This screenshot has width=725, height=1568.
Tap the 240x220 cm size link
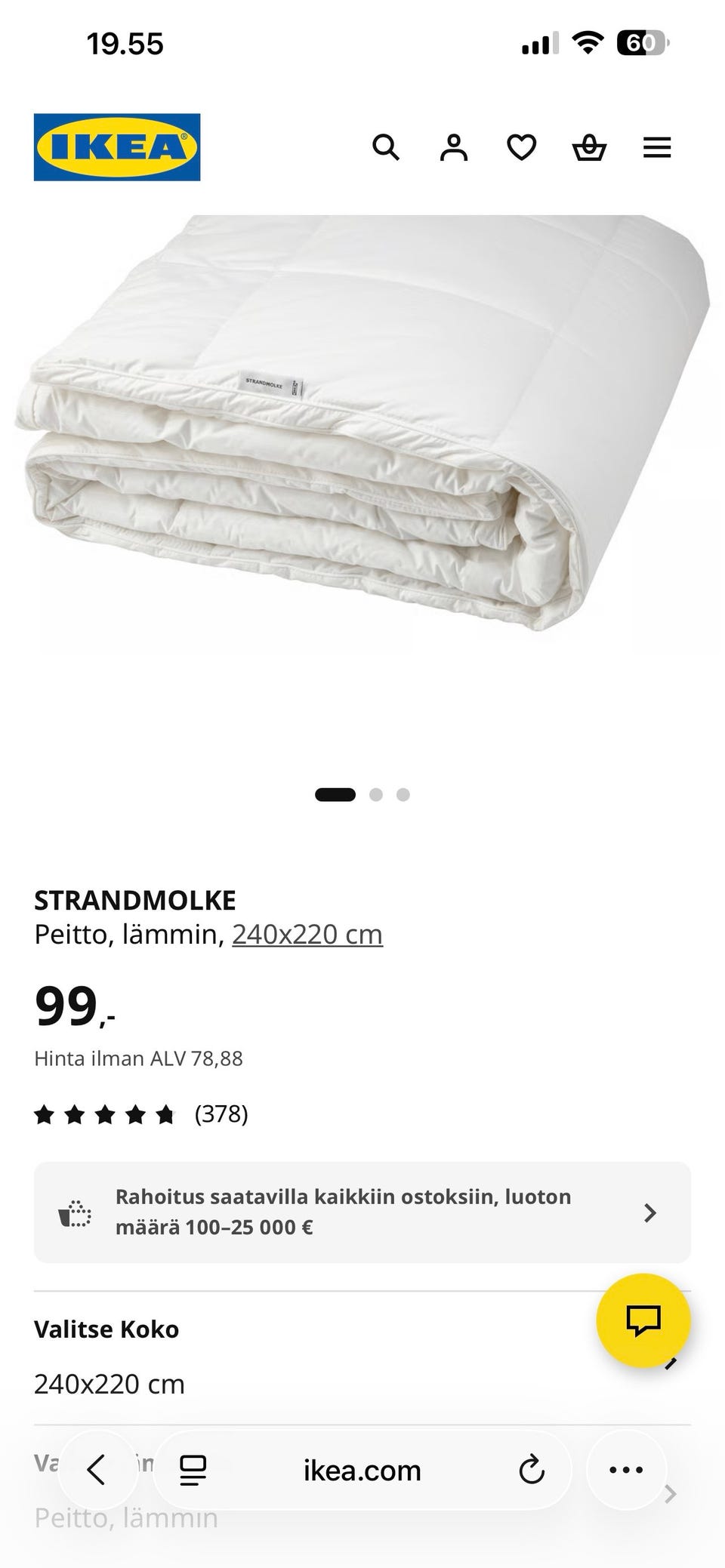(x=307, y=935)
